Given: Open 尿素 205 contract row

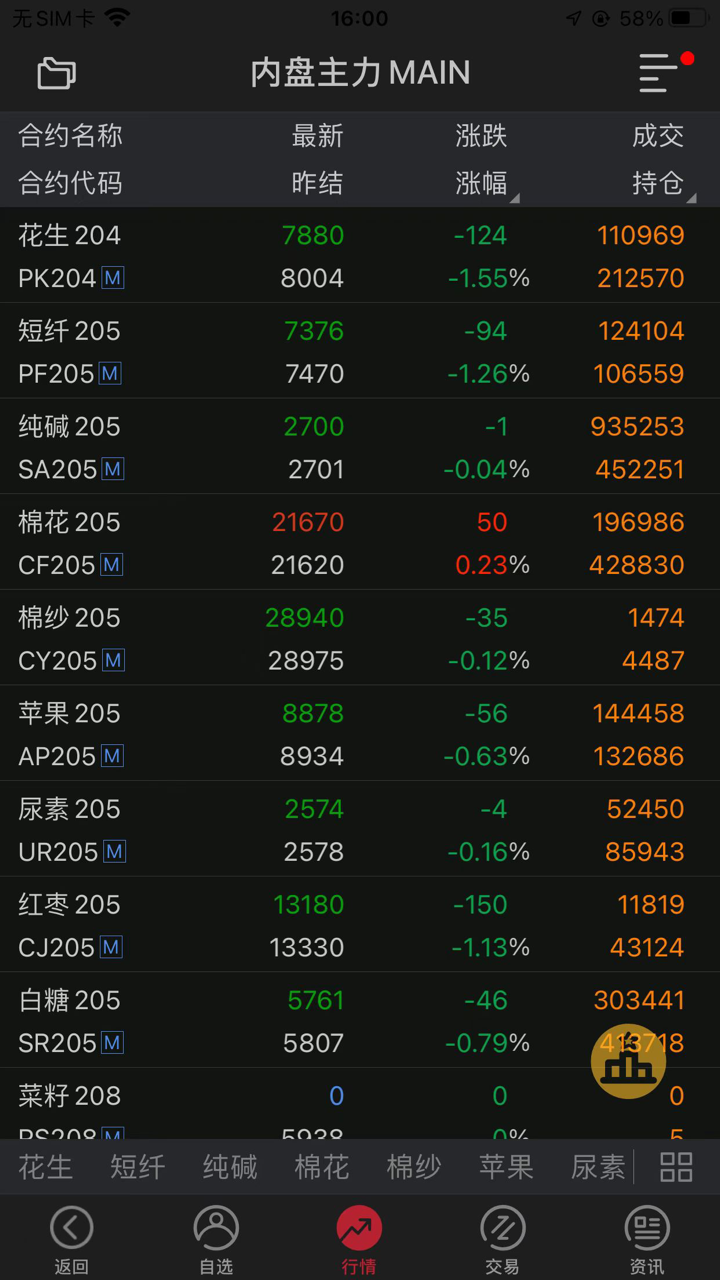Looking at the screenshot, I should (360, 830).
